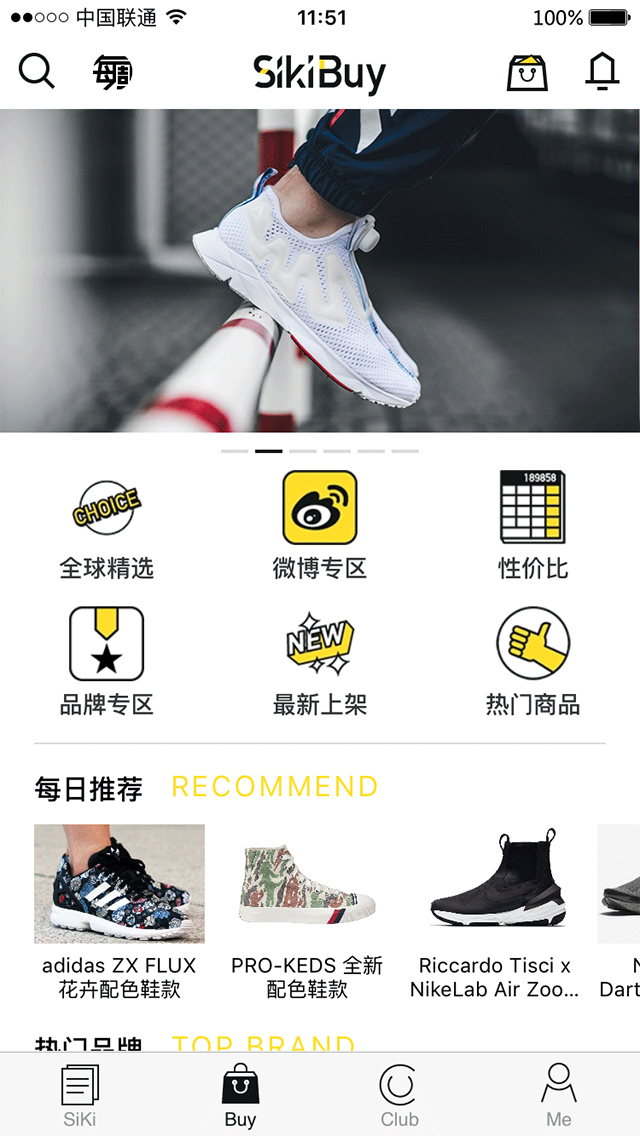The image size is (640, 1136).
Task: Open the notifications bell
Action: (x=602, y=72)
